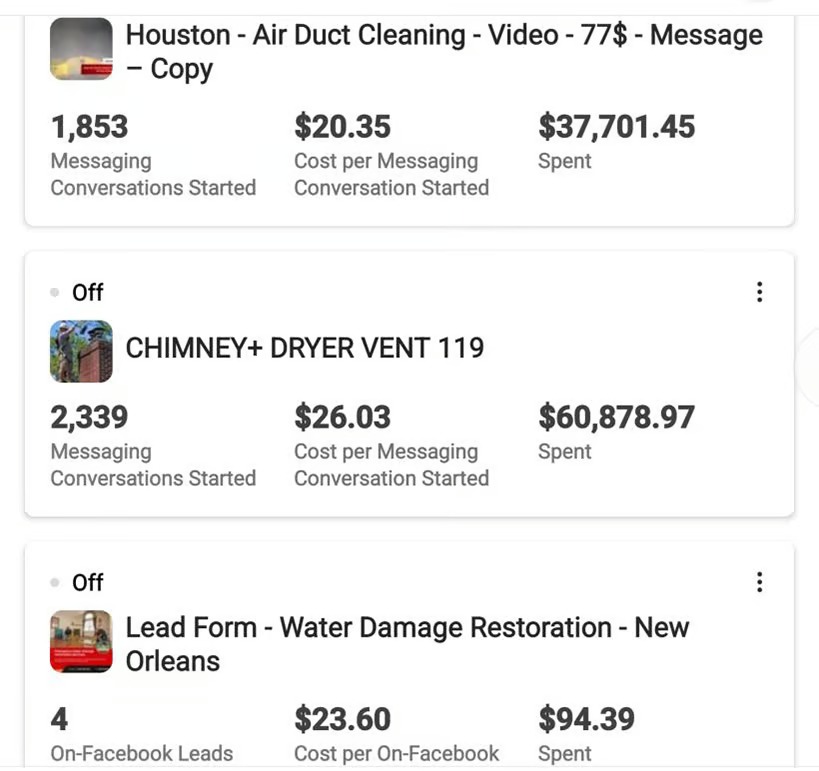This screenshot has width=819, height=771.
Task: Open overflow menu for CHIMNEY+ DRYER VENT 119
Action: [x=760, y=292]
